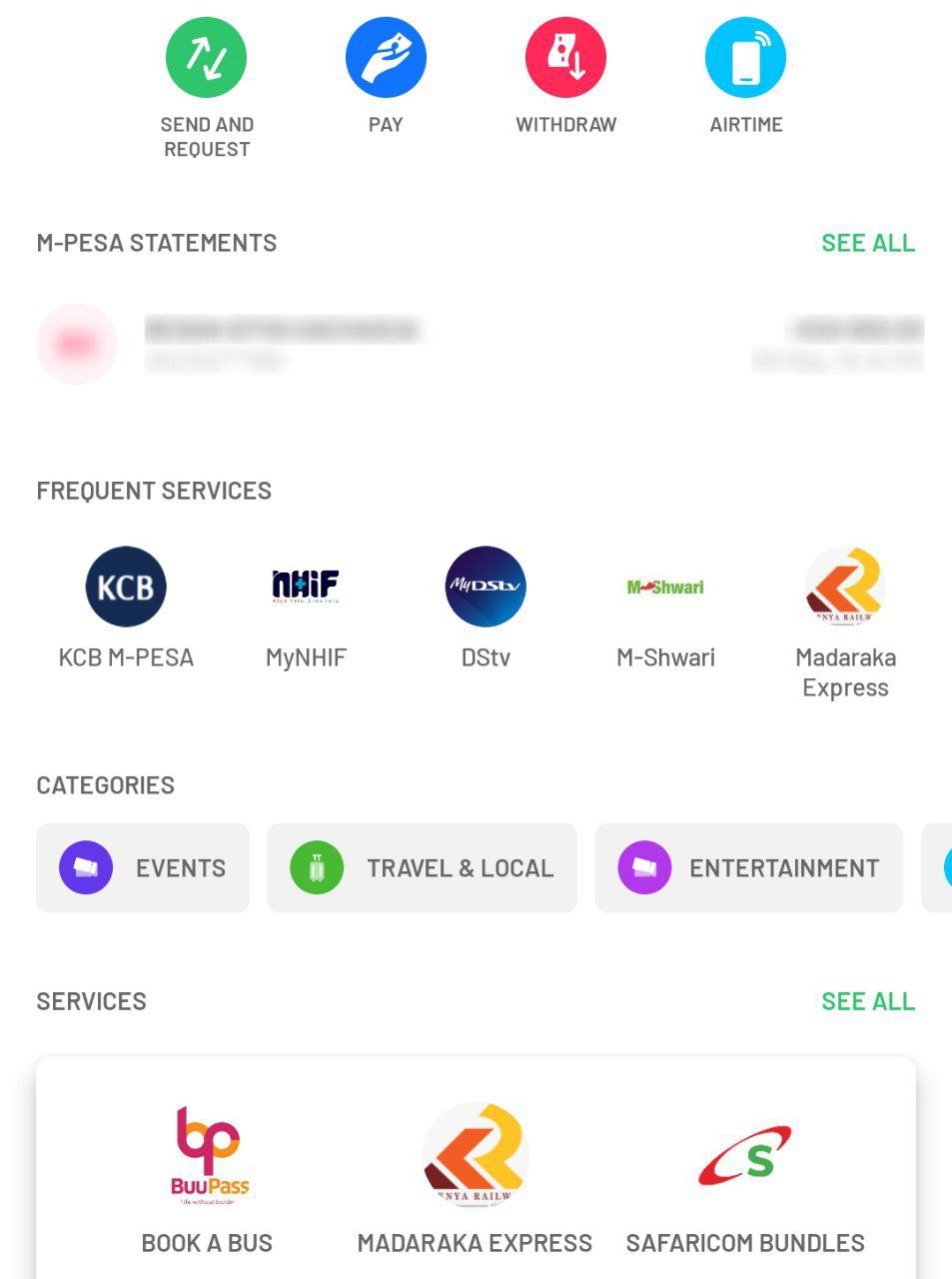Go to M-Shwari
952x1279 pixels.
coord(665,587)
